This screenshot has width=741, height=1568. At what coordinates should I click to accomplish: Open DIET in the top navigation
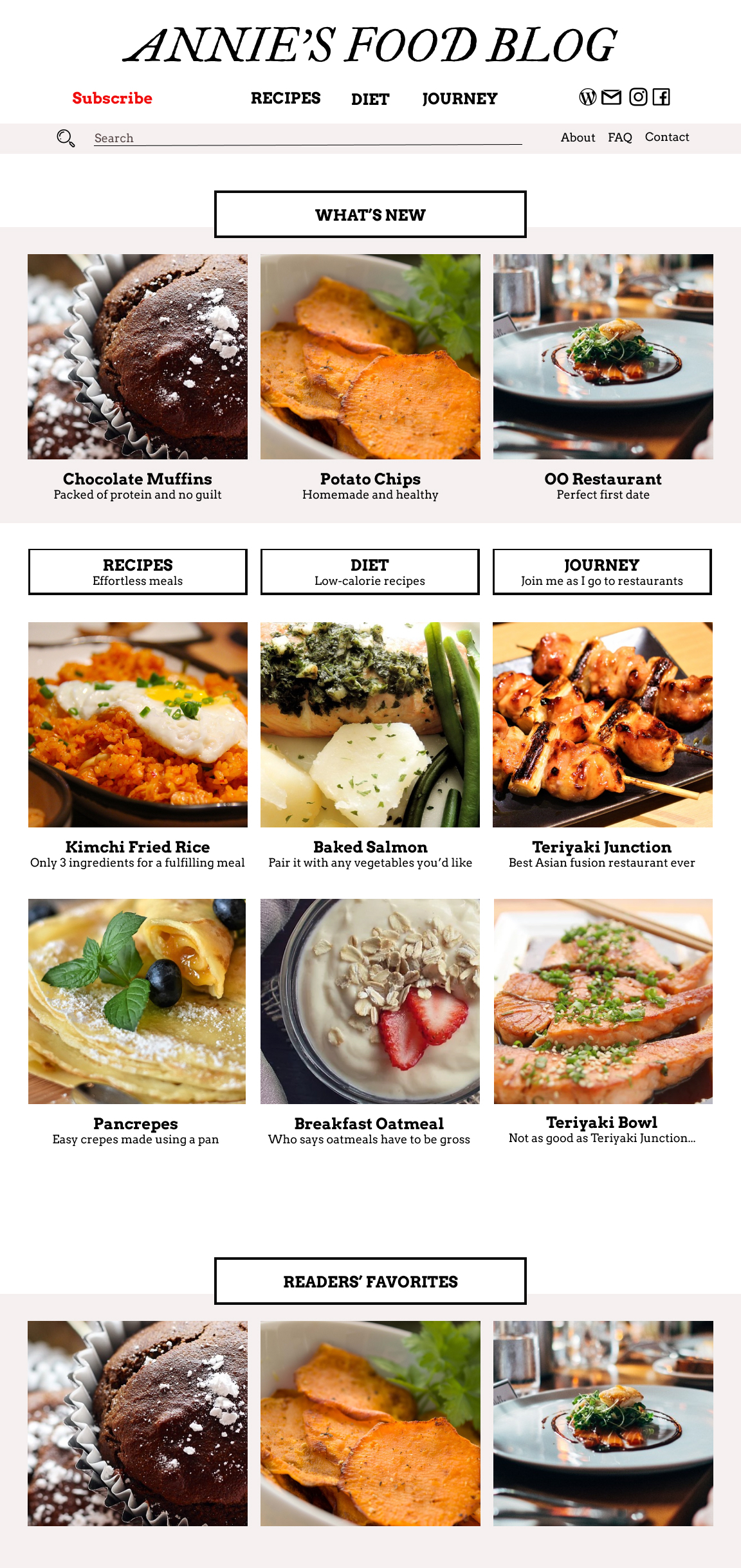(370, 99)
